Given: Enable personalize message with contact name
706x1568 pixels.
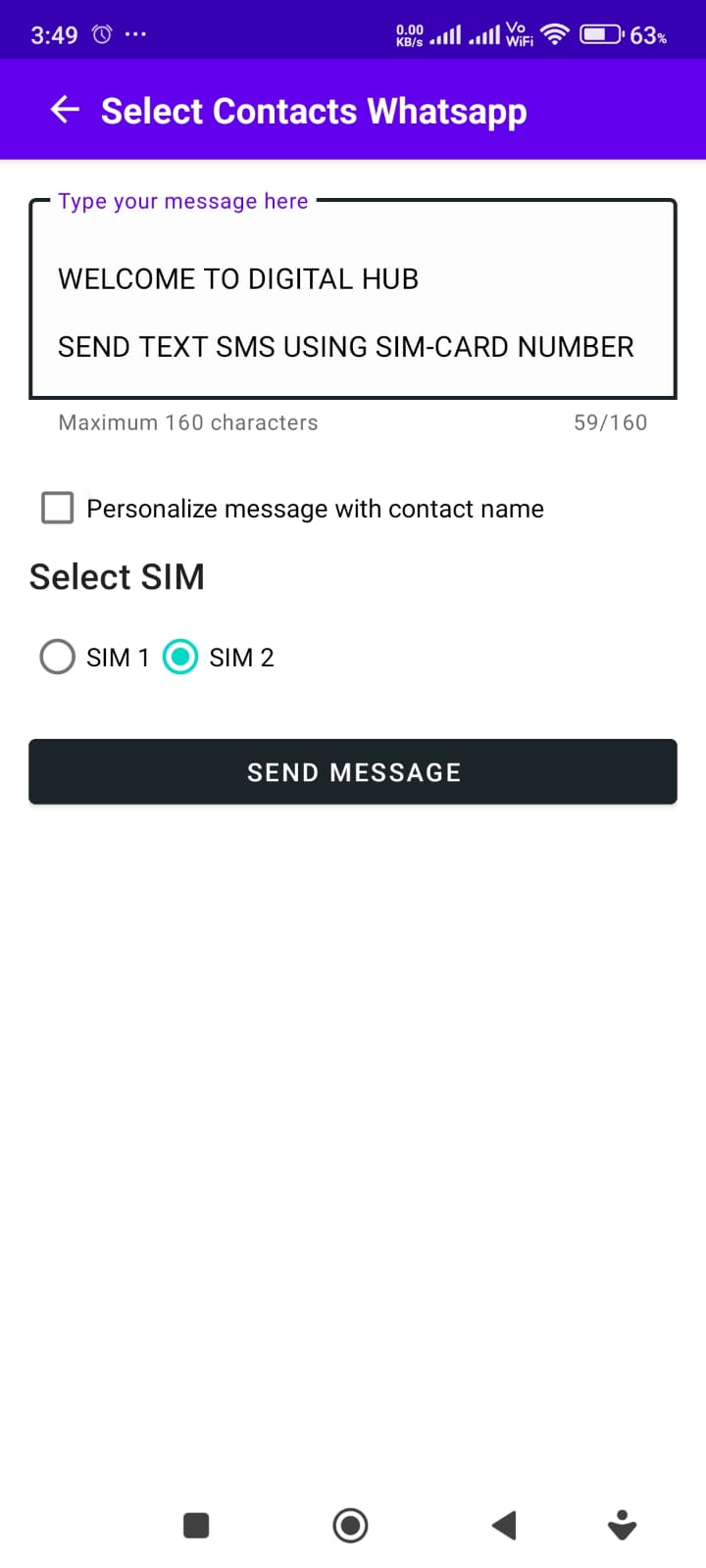Looking at the screenshot, I should tap(58, 508).
